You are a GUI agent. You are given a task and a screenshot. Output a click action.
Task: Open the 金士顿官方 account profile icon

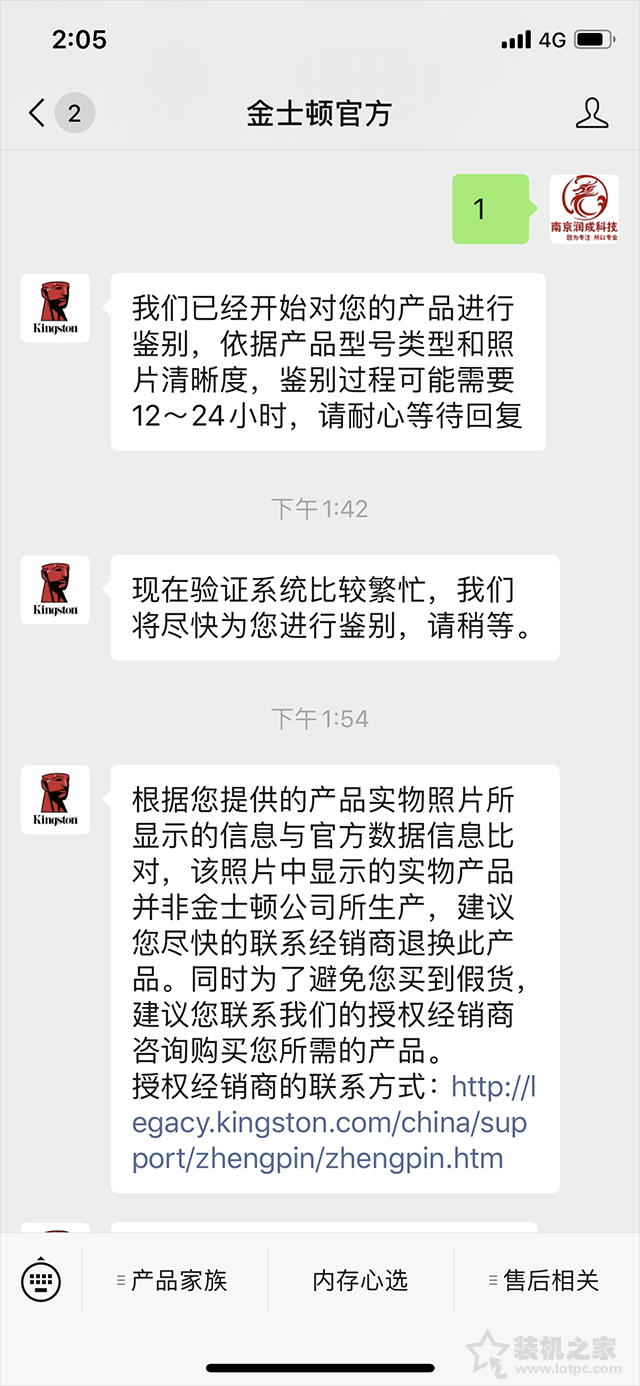point(592,113)
